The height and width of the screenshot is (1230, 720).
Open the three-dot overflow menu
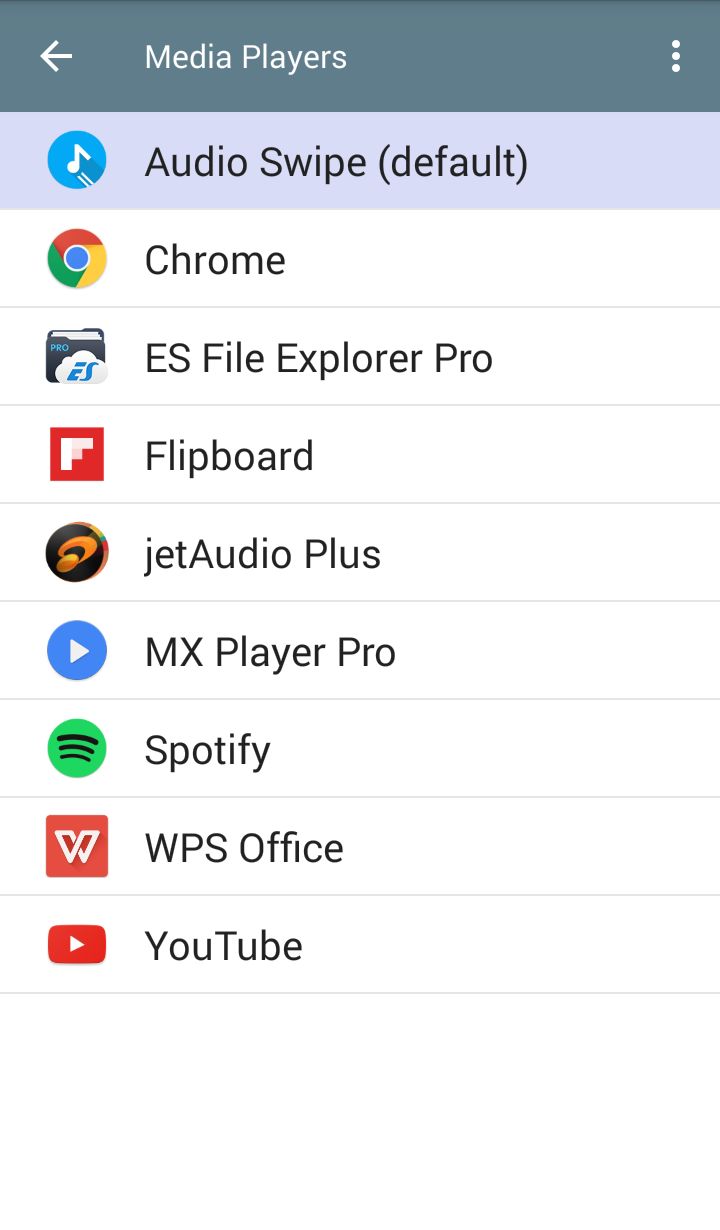click(676, 57)
